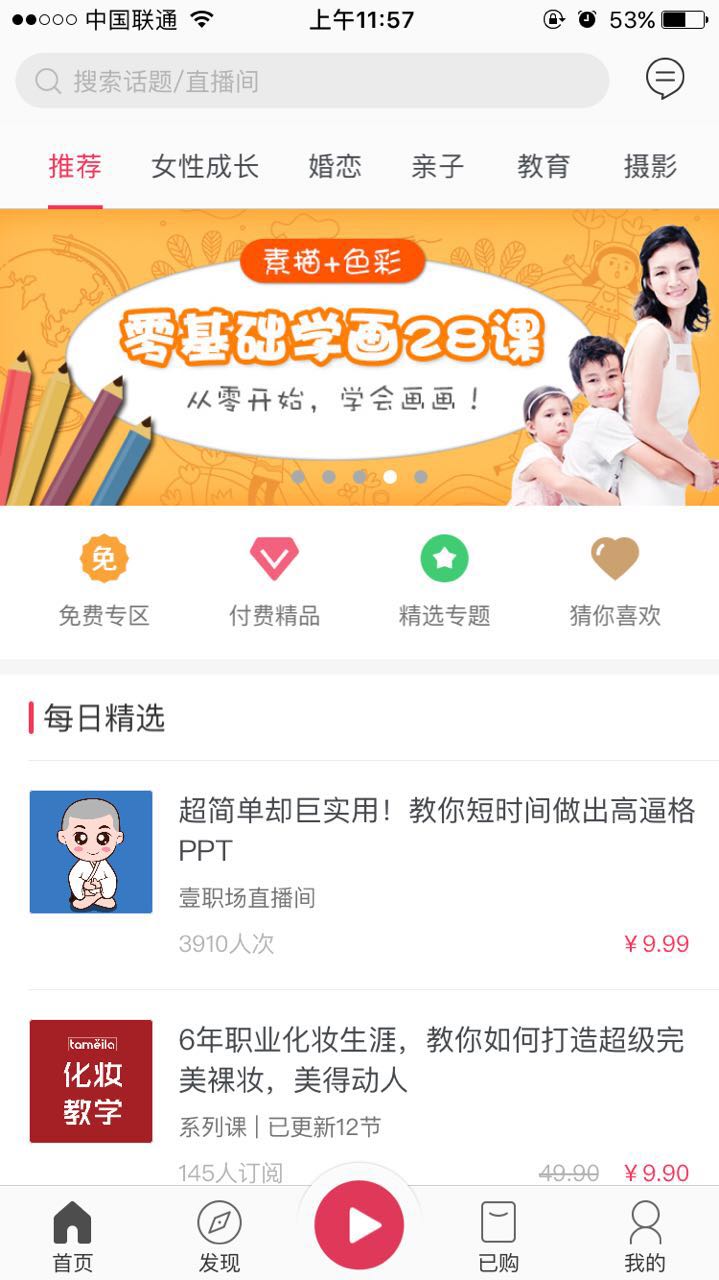This screenshot has width=719, height=1280.
Task: Tap the 精选专题 shortcut
Action: tap(444, 582)
